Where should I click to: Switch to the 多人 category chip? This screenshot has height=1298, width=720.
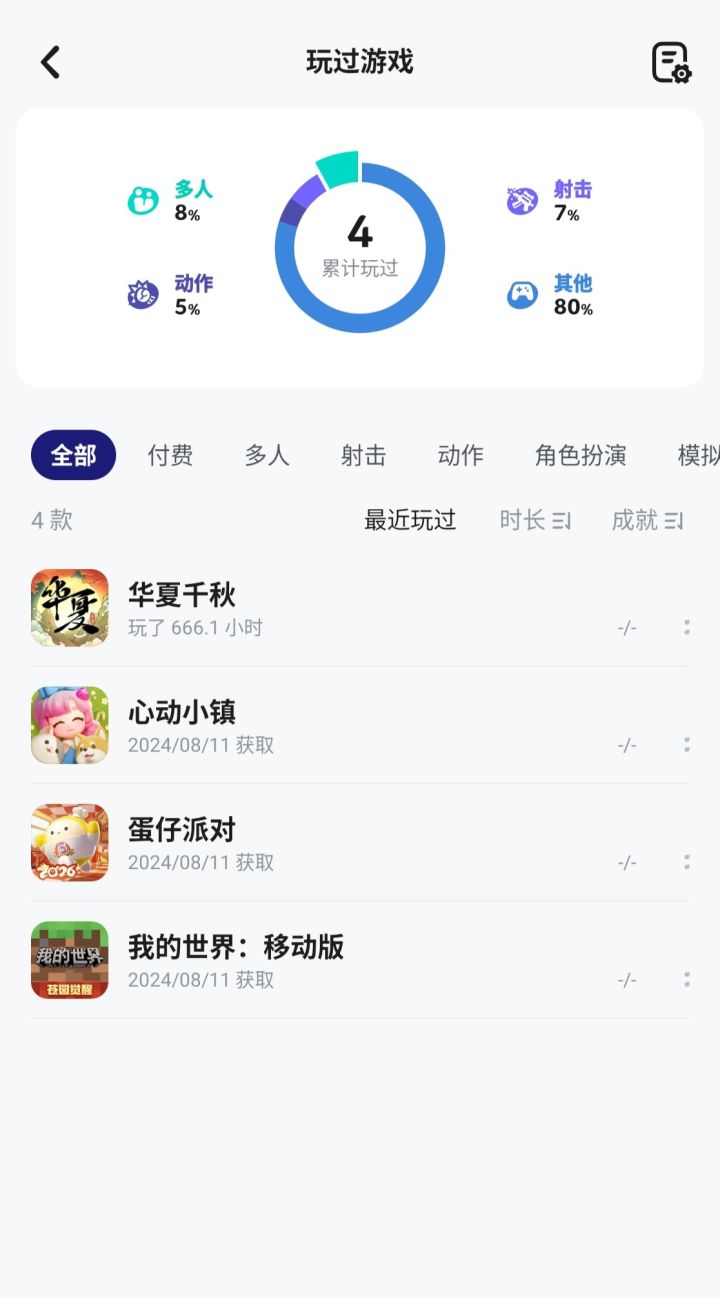(x=267, y=456)
